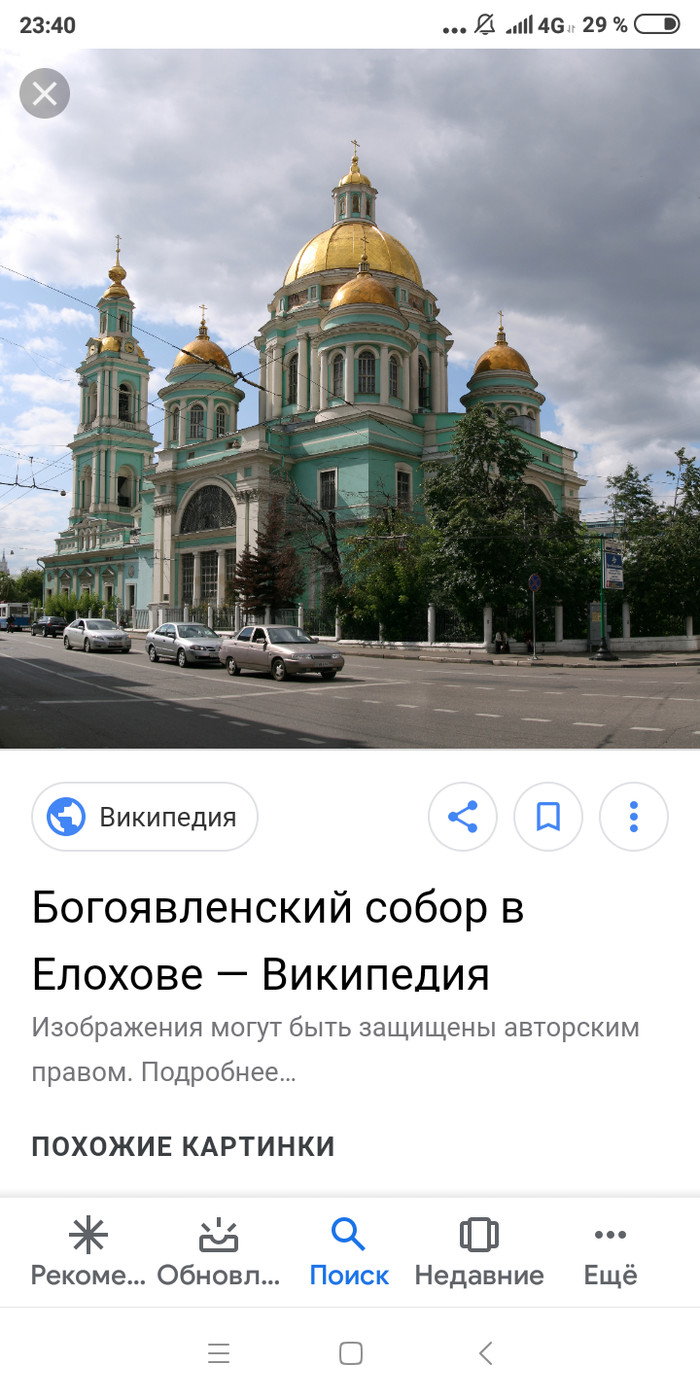Go to the system home screen
This screenshot has height=1400, width=700.
pos(350,1354)
